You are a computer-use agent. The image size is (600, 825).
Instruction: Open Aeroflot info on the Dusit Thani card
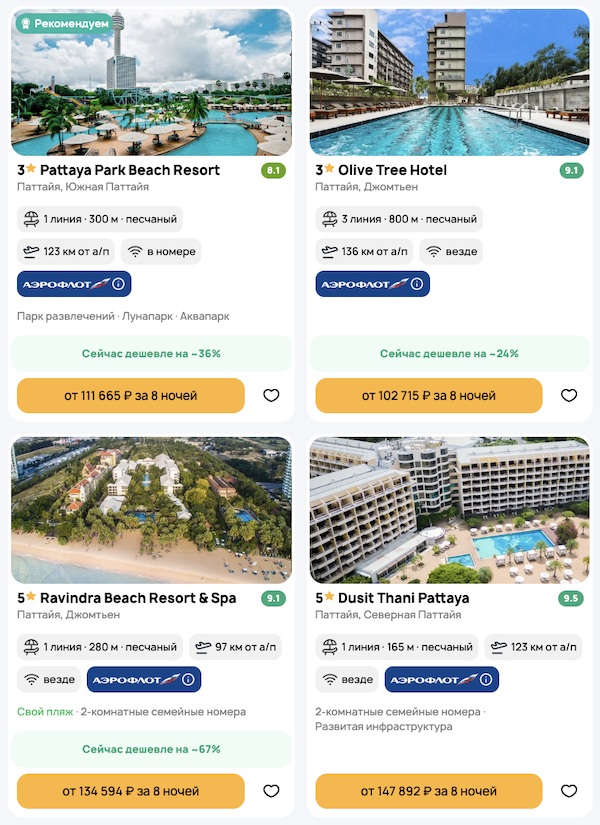coord(486,680)
